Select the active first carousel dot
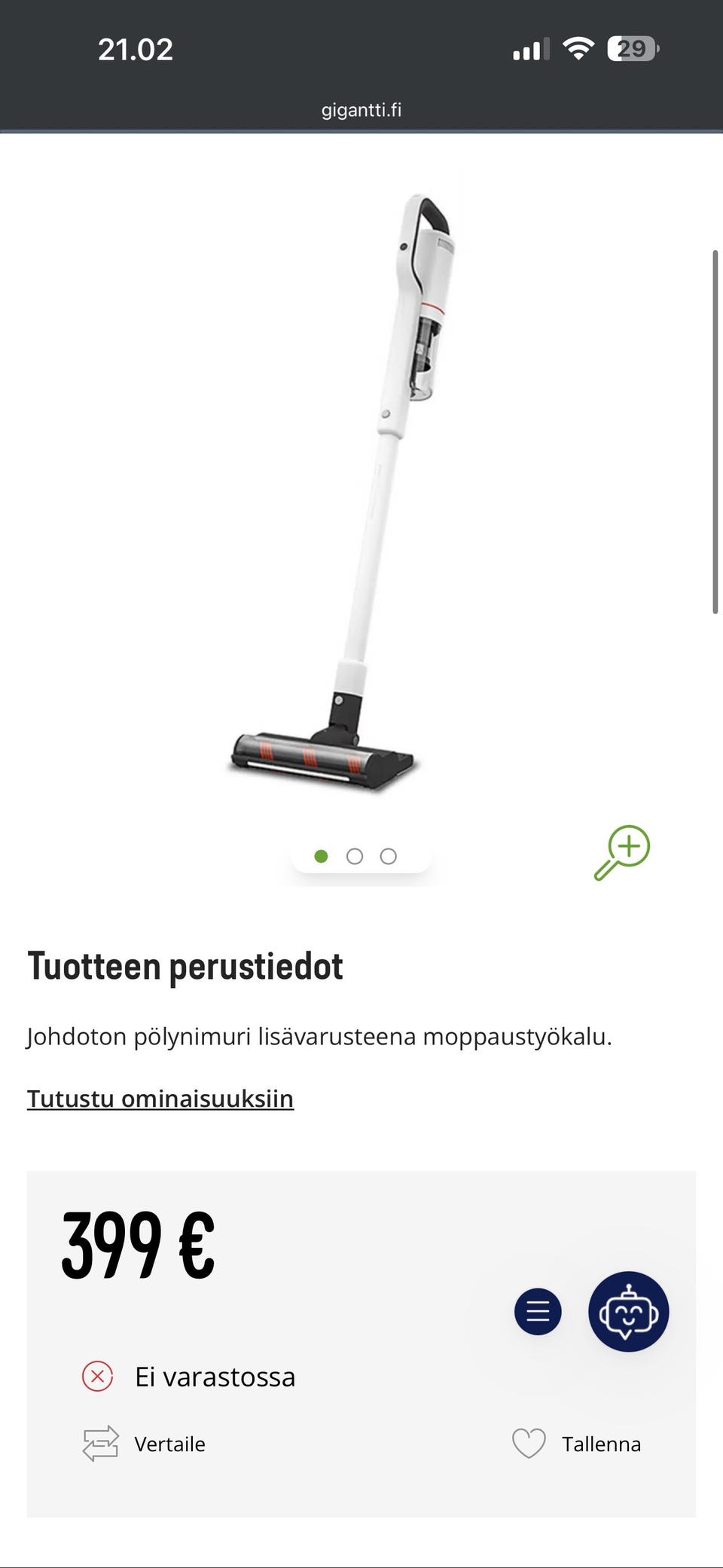This screenshot has height=1568, width=723. point(322,856)
